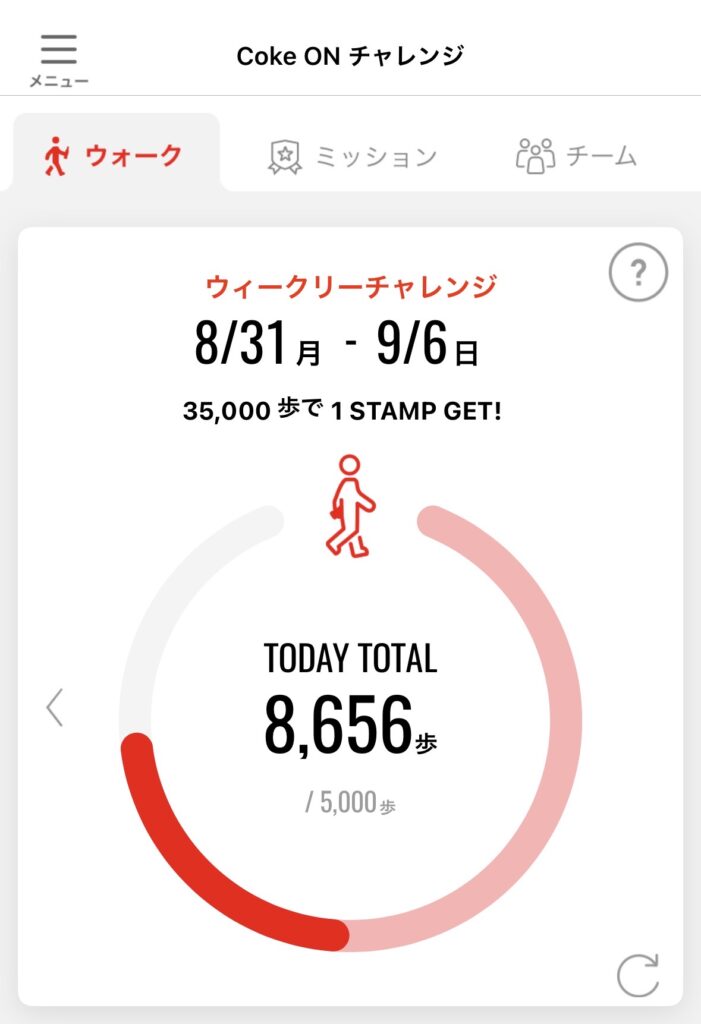701x1024 pixels.
Task: Open the メニュー hamburger menu
Action: [x=59, y=60]
